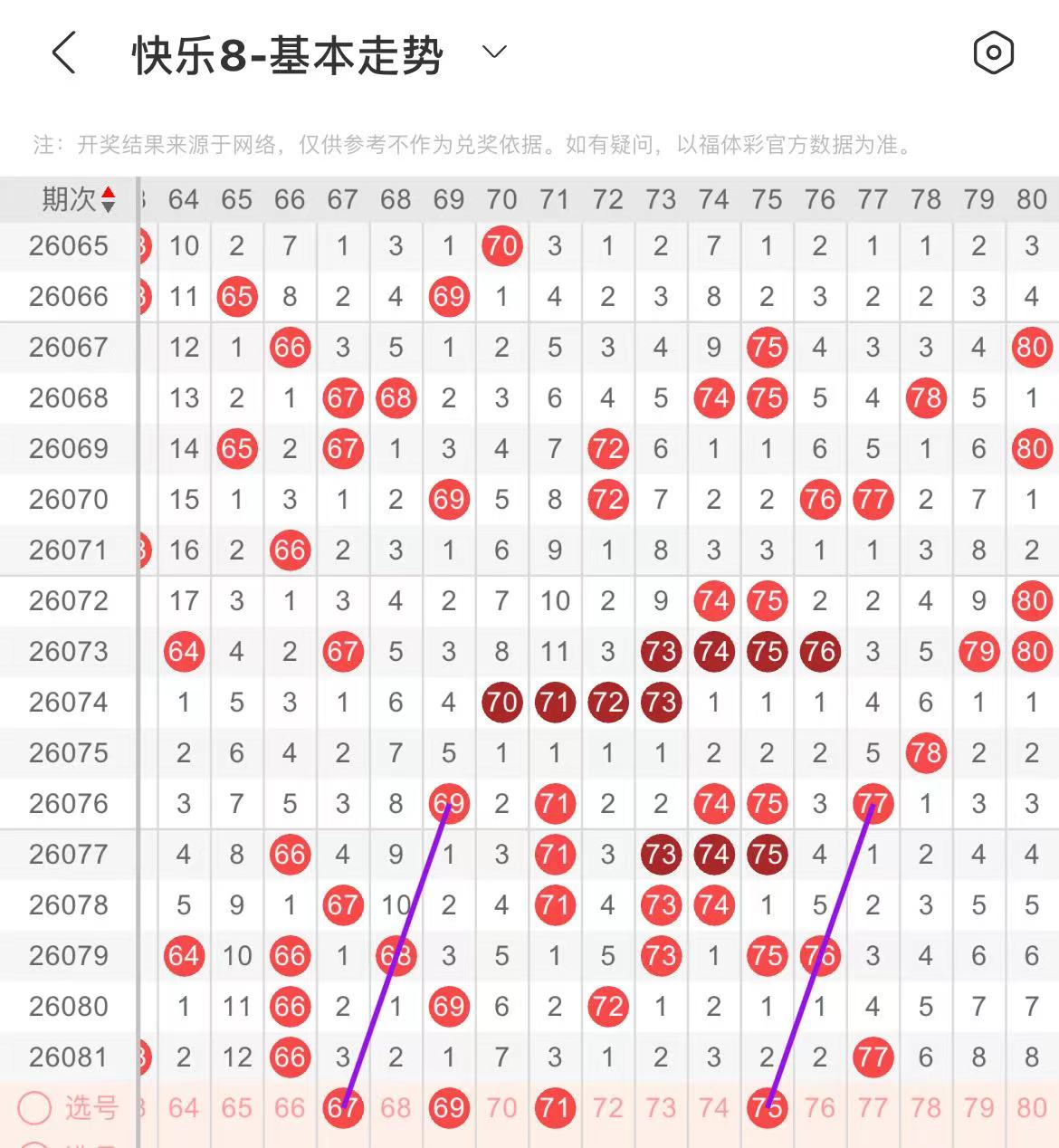Tap the circled 80 ball in row 26067
Viewport: 1059px width, 1148px height.
click(x=1031, y=347)
